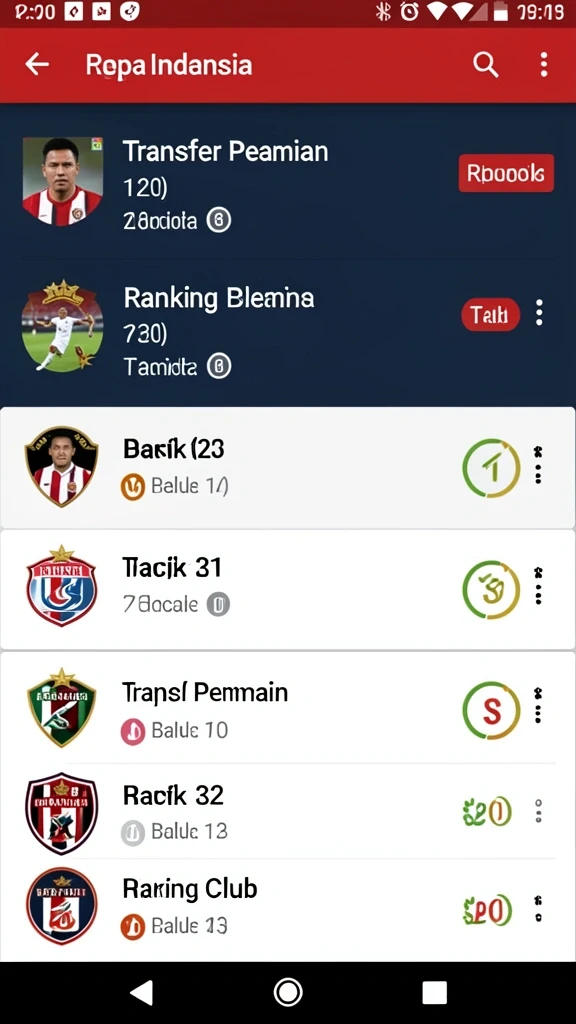Open more options for Barik (23

(x=538, y=465)
